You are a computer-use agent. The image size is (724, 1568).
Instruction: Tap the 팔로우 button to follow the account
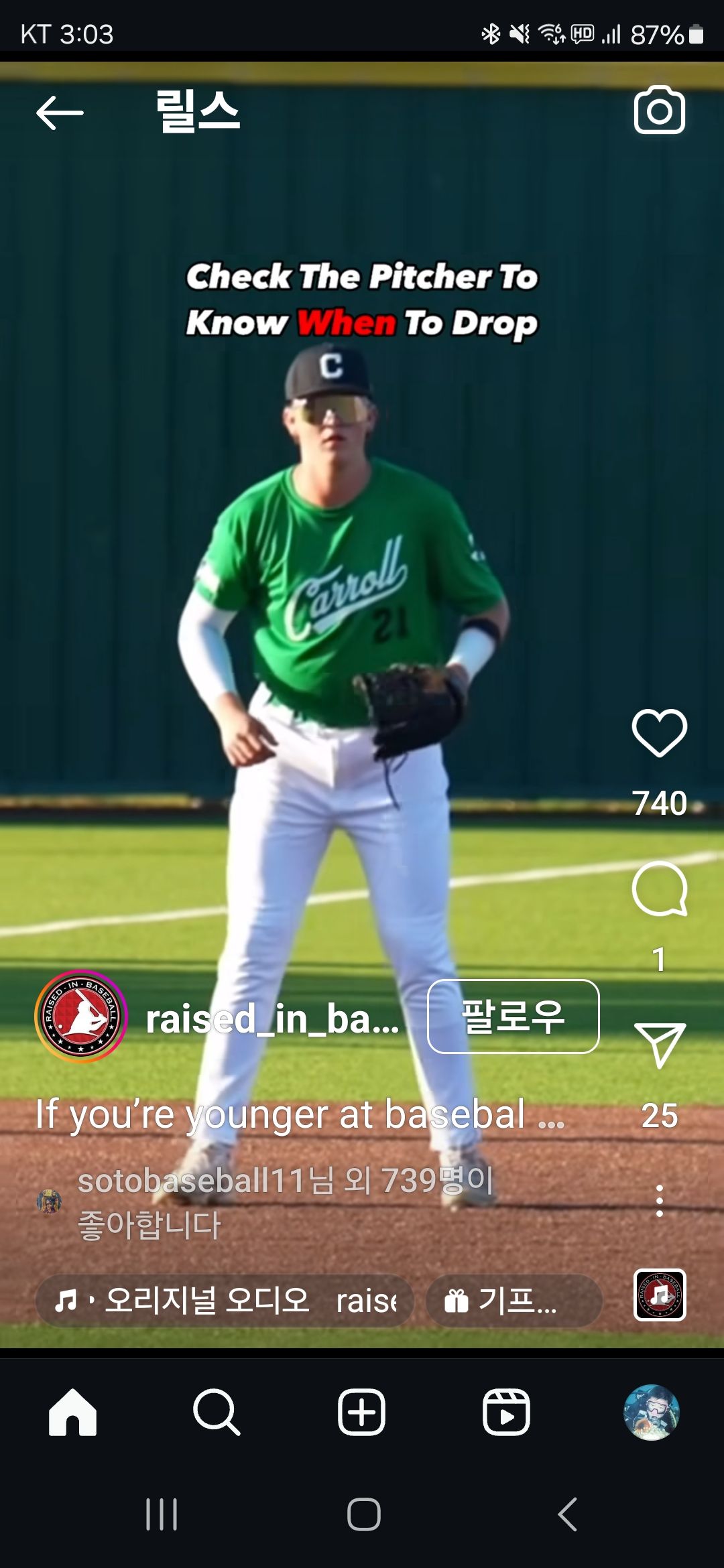click(513, 1017)
